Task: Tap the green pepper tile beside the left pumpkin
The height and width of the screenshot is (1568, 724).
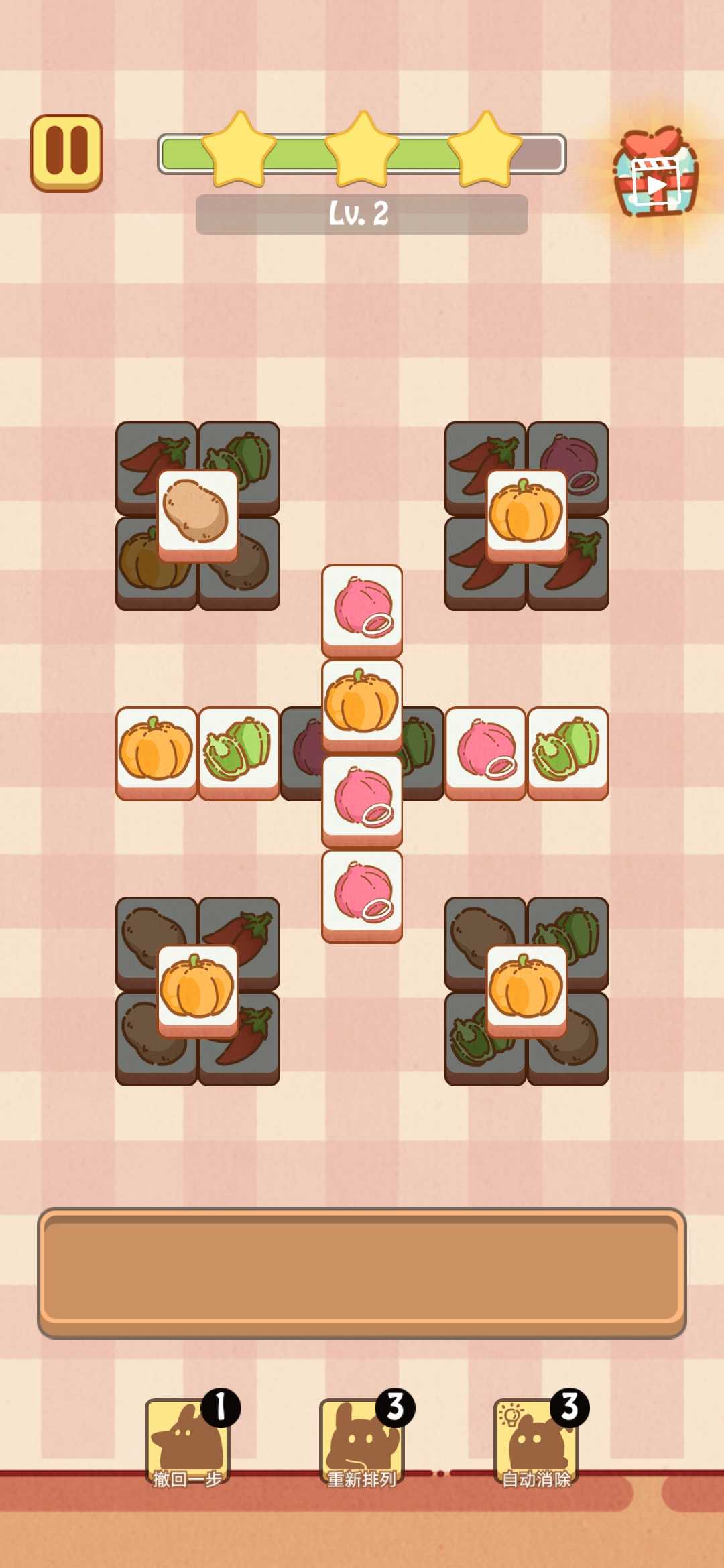Action: (x=239, y=750)
